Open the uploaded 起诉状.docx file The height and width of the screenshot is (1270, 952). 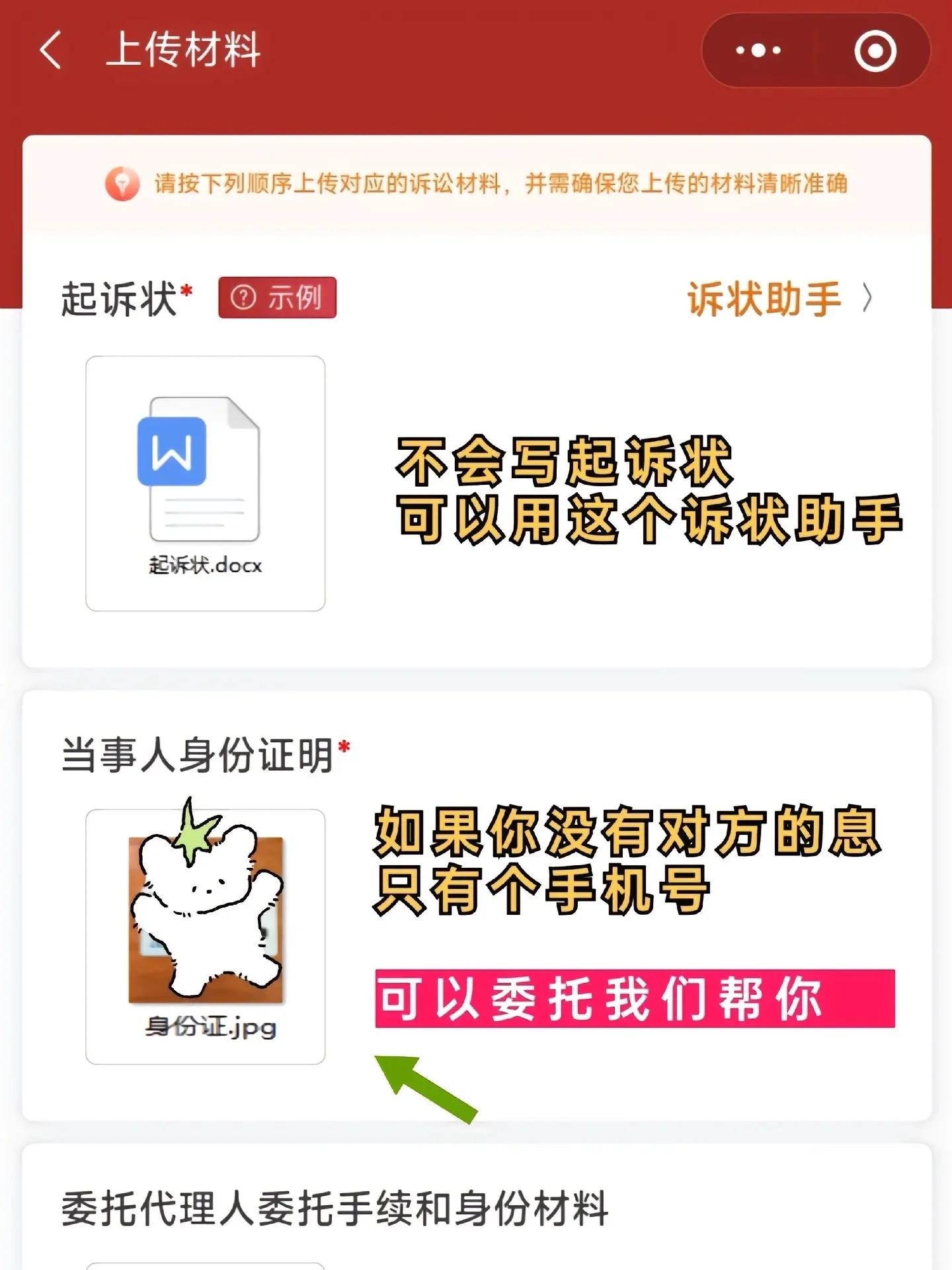click(205, 484)
